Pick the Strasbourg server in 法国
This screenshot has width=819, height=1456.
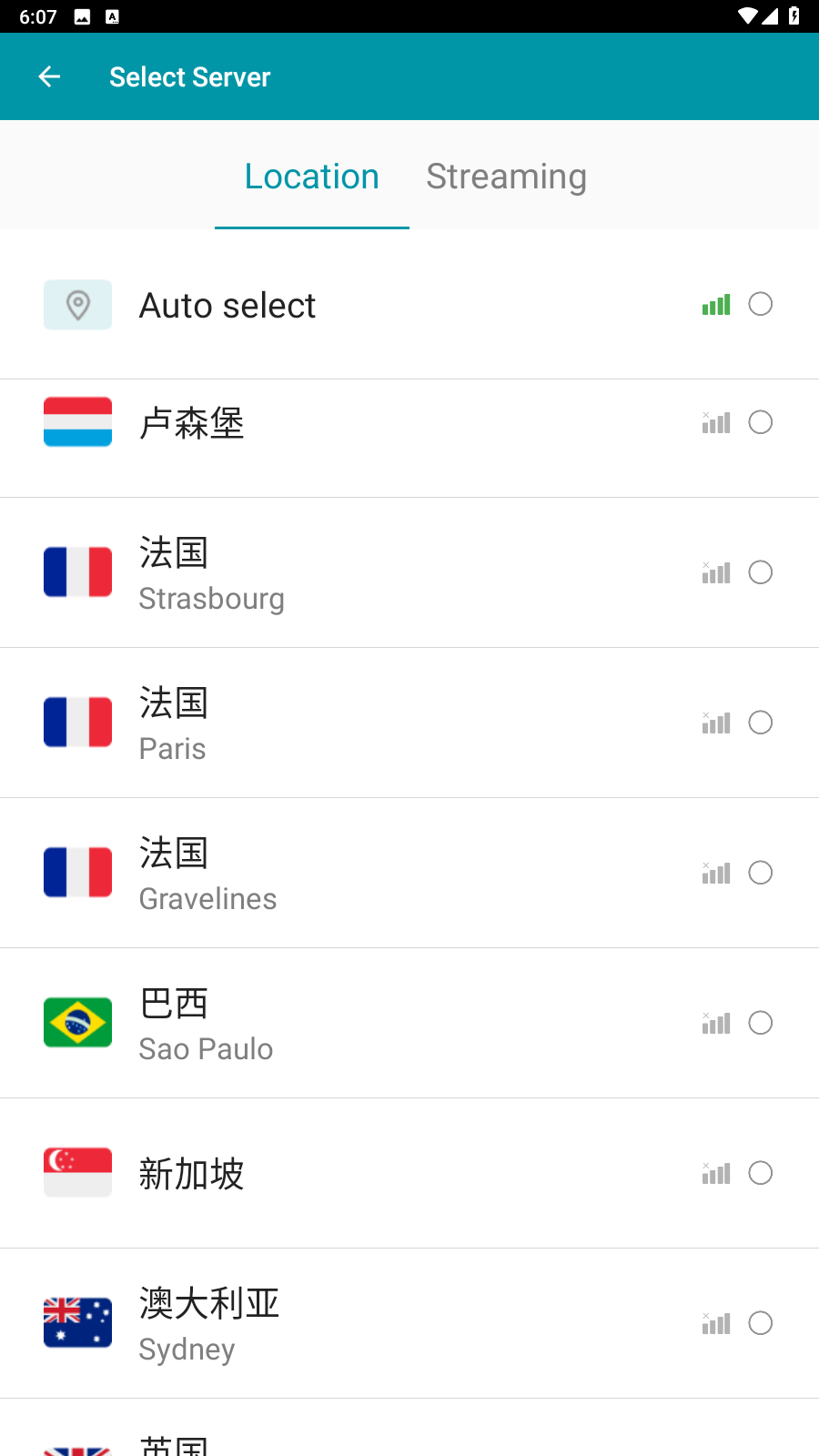(760, 572)
